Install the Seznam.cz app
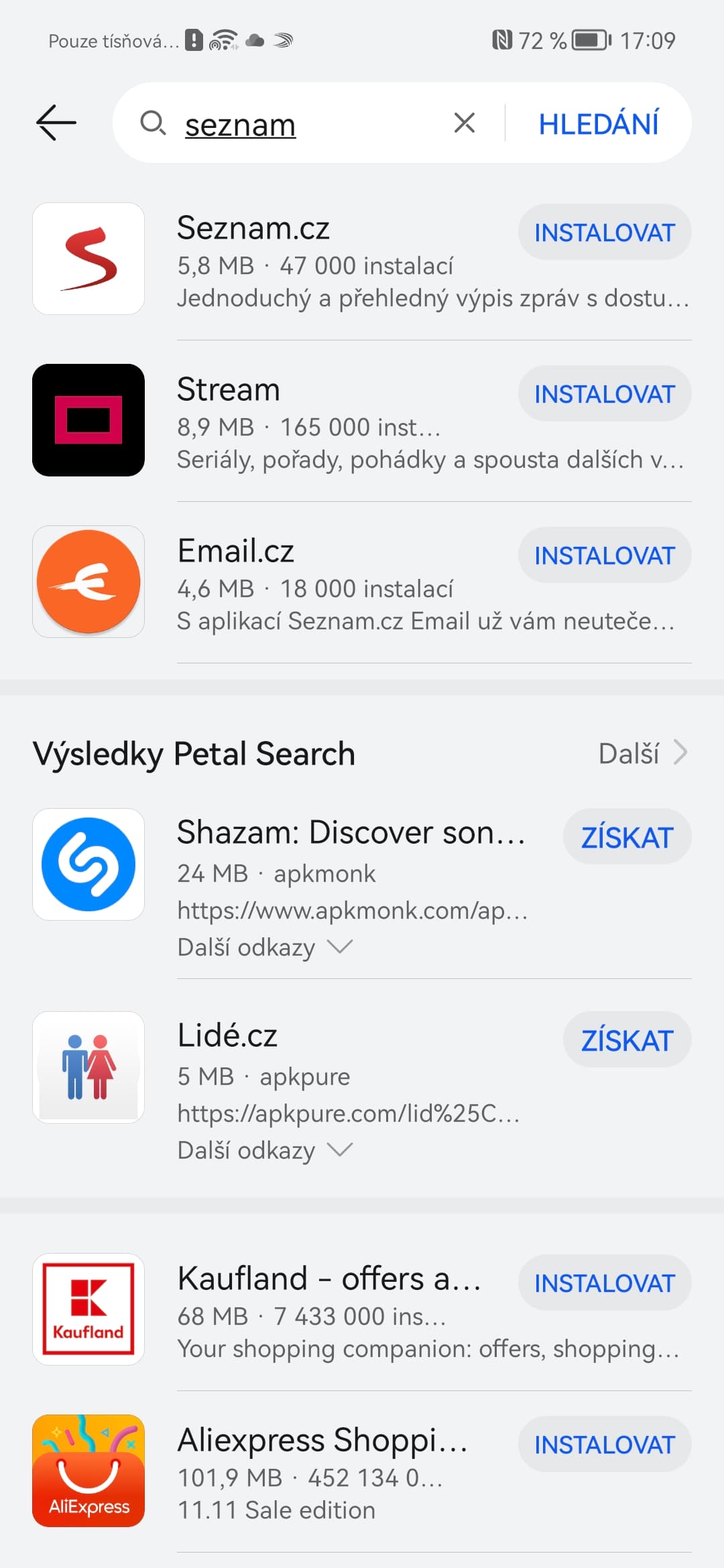724x1568 pixels. [x=604, y=232]
